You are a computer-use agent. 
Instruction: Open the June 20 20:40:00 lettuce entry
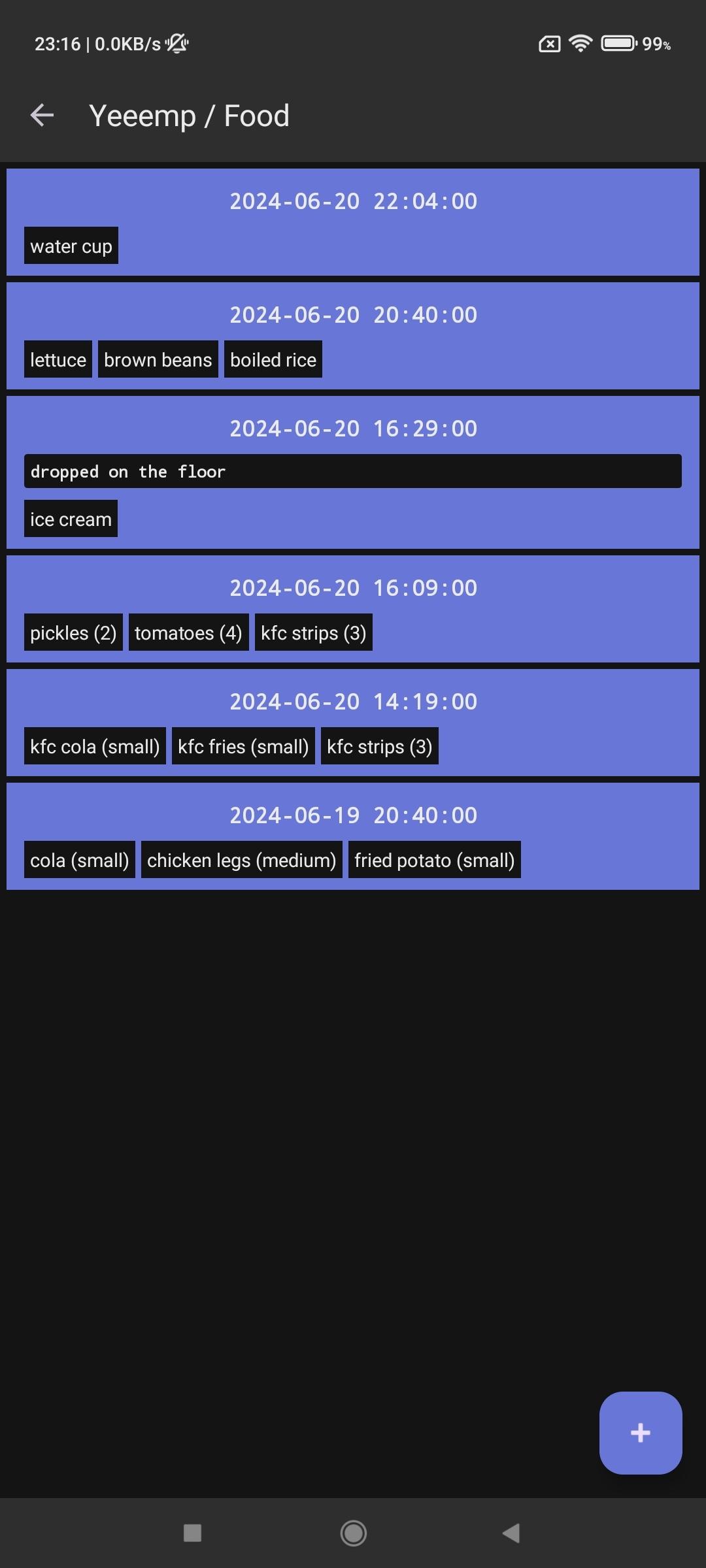pos(353,336)
